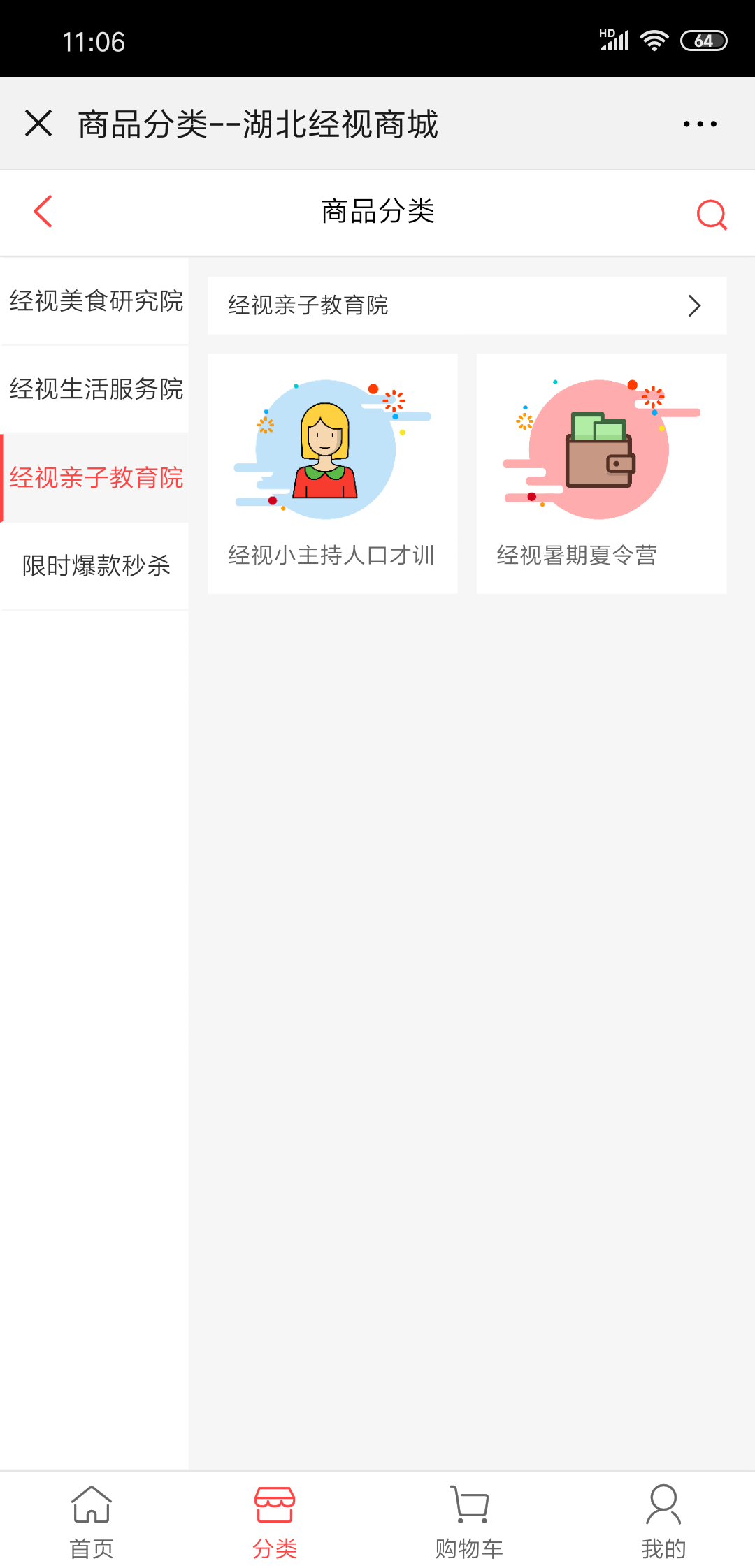Viewport: 755px width, 1568px height.
Task: Select the 经视亲子教育院 sidebar category
Action: tap(96, 477)
